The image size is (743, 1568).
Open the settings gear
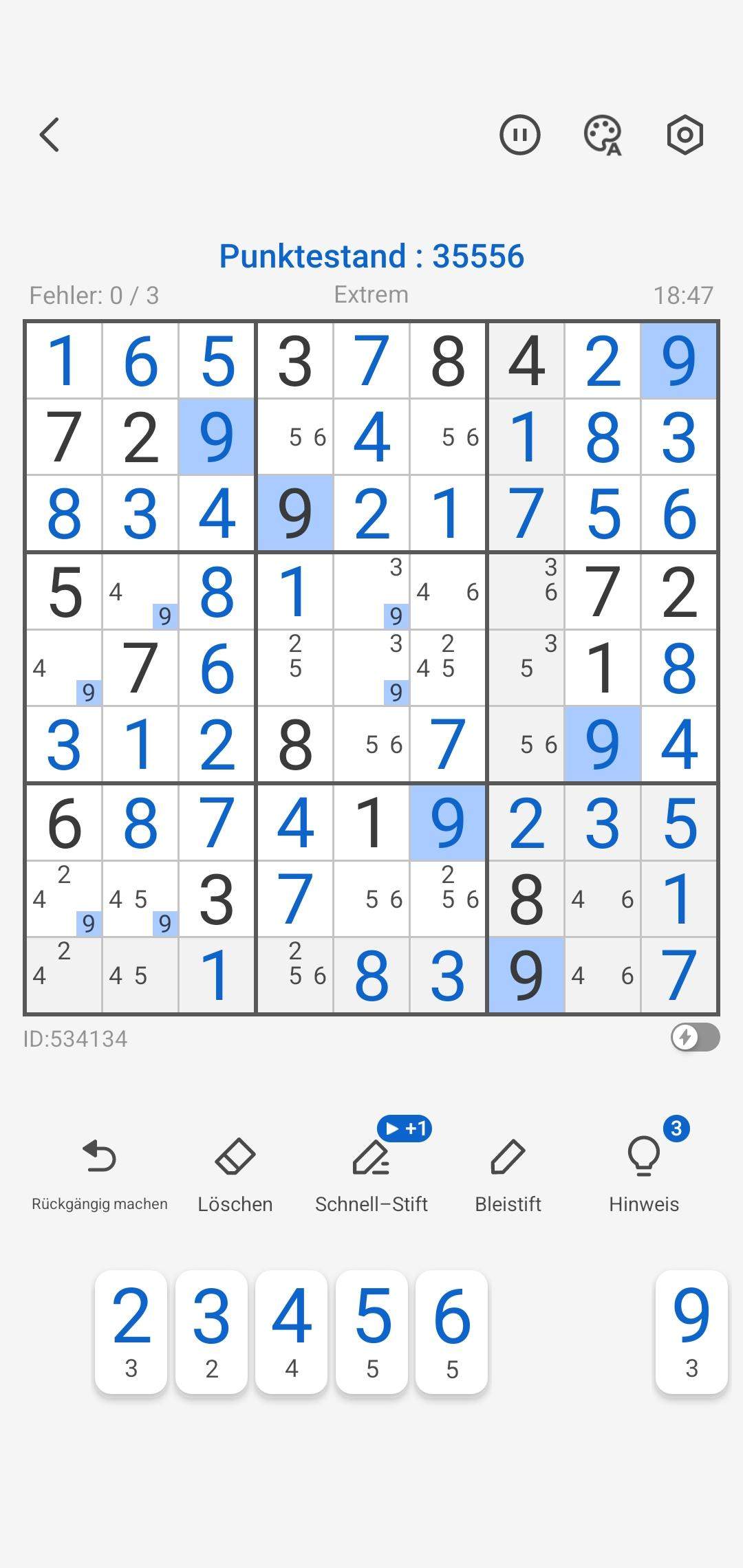(685, 135)
